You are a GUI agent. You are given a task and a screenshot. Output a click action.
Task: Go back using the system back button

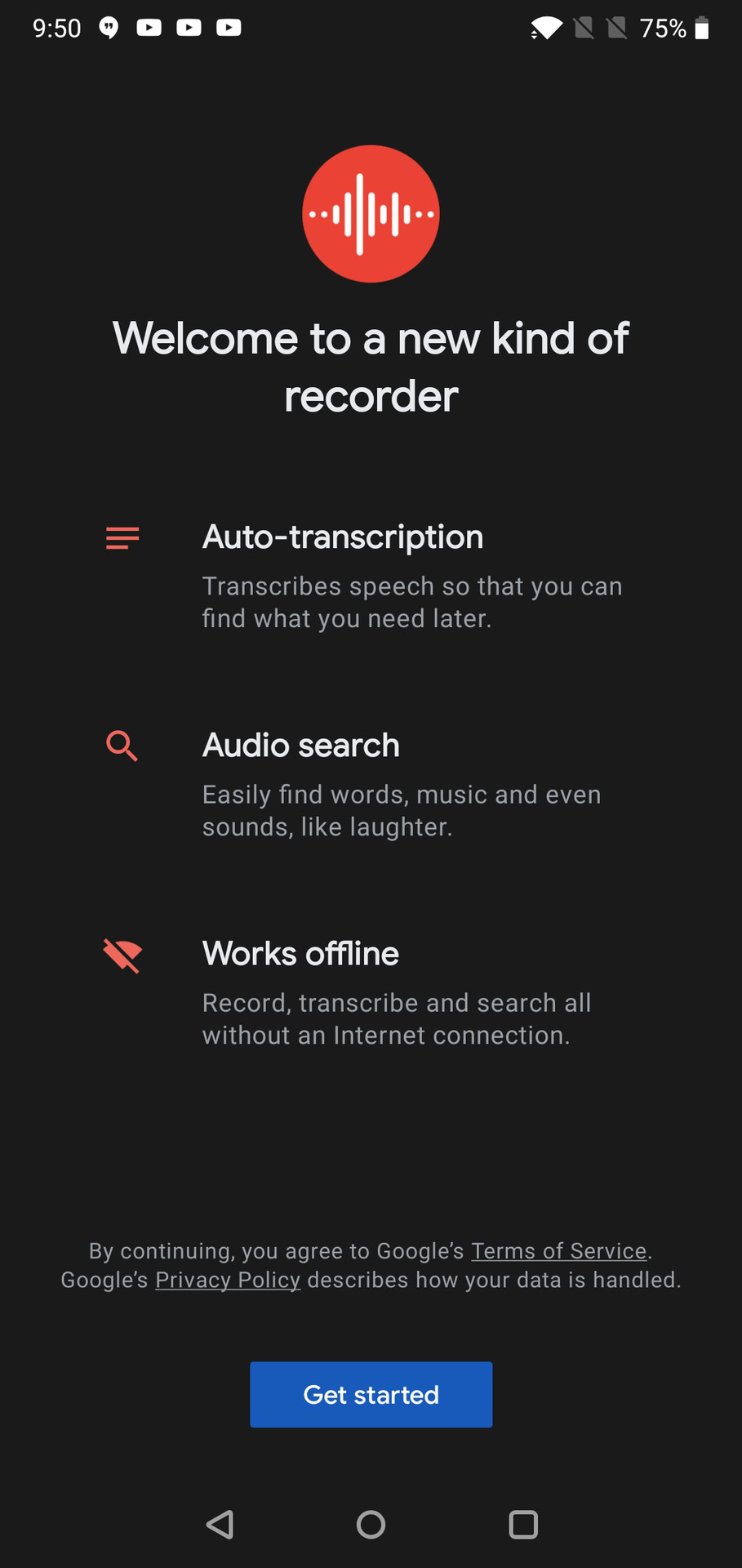(220, 1524)
